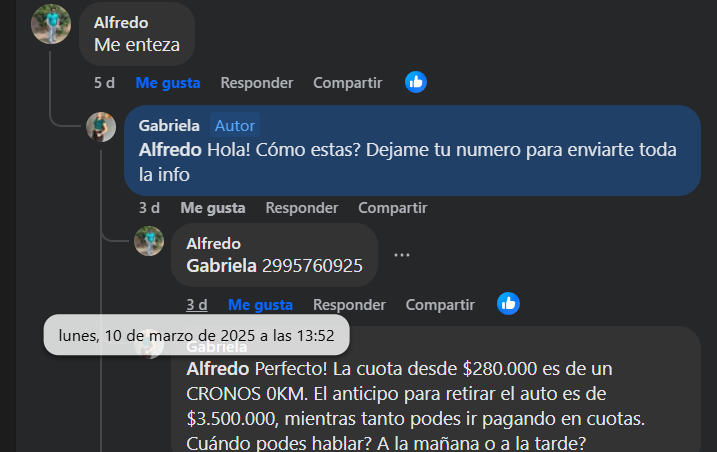Like Alfredo's 'Me enteza' comment

(x=168, y=83)
